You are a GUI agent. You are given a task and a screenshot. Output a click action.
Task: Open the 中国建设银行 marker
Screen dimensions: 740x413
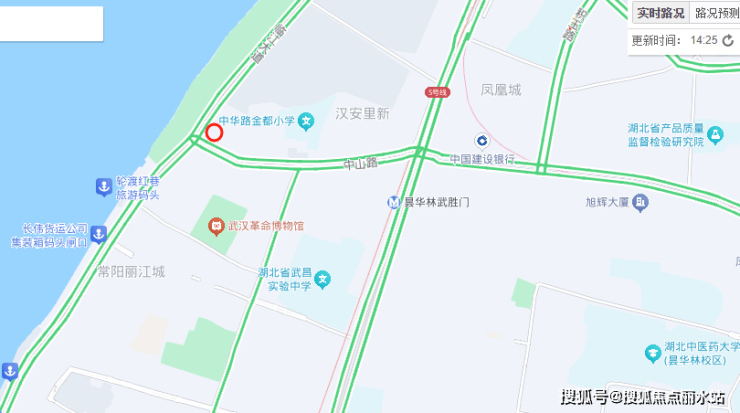[481, 141]
